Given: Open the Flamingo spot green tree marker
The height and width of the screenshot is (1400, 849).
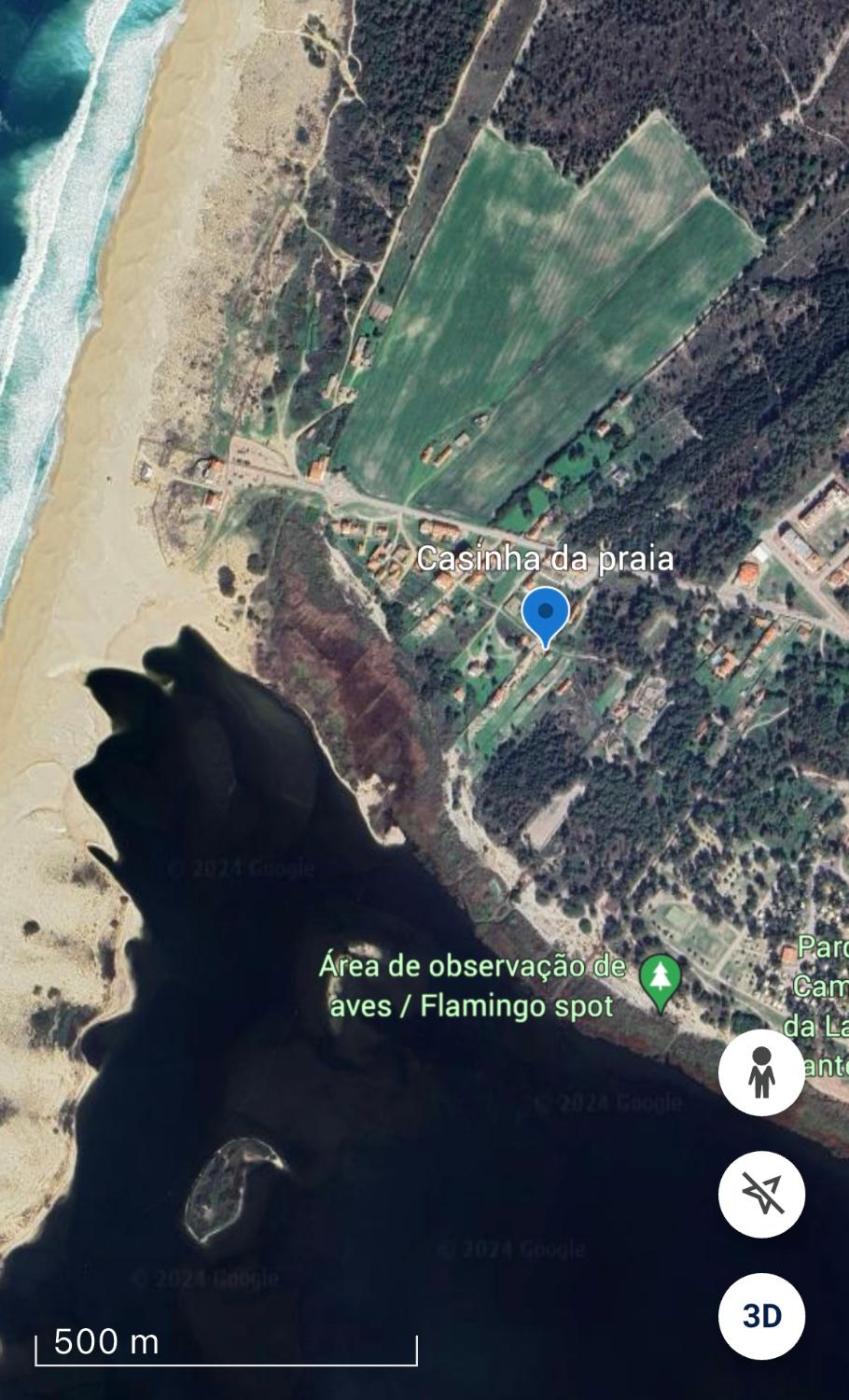Looking at the screenshot, I should tap(660, 979).
